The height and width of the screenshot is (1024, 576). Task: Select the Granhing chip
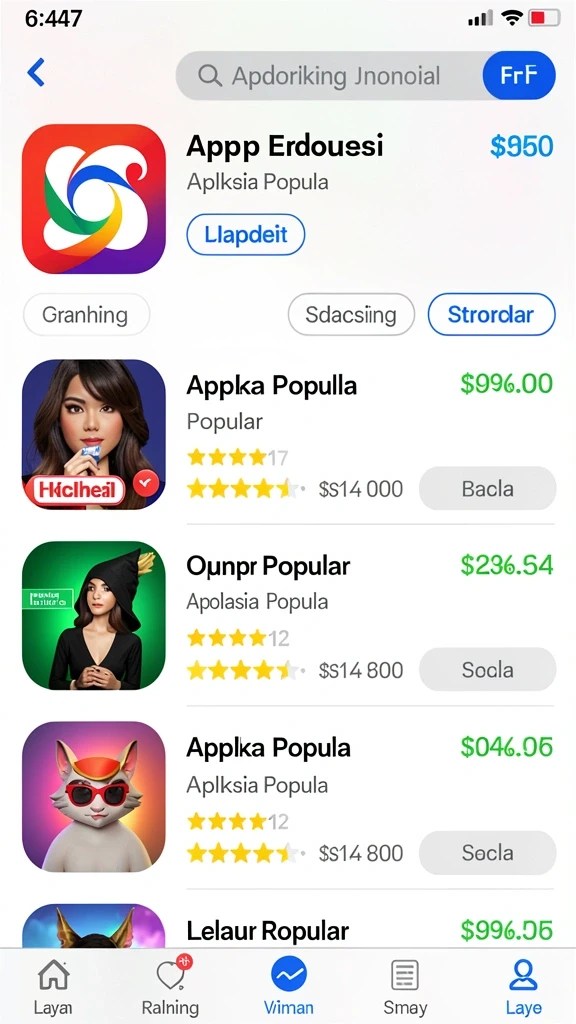(86, 315)
